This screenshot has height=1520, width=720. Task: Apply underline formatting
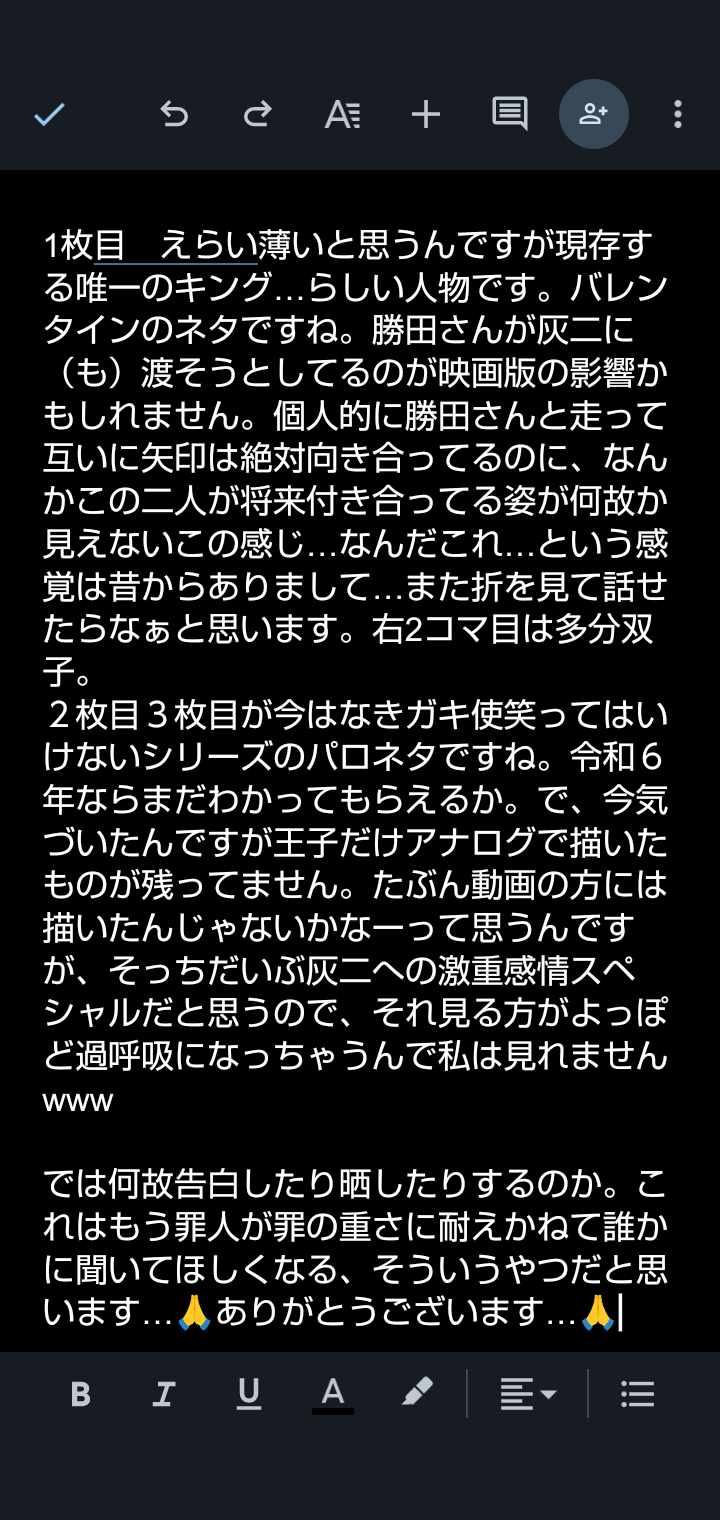click(x=249, y=1393)
